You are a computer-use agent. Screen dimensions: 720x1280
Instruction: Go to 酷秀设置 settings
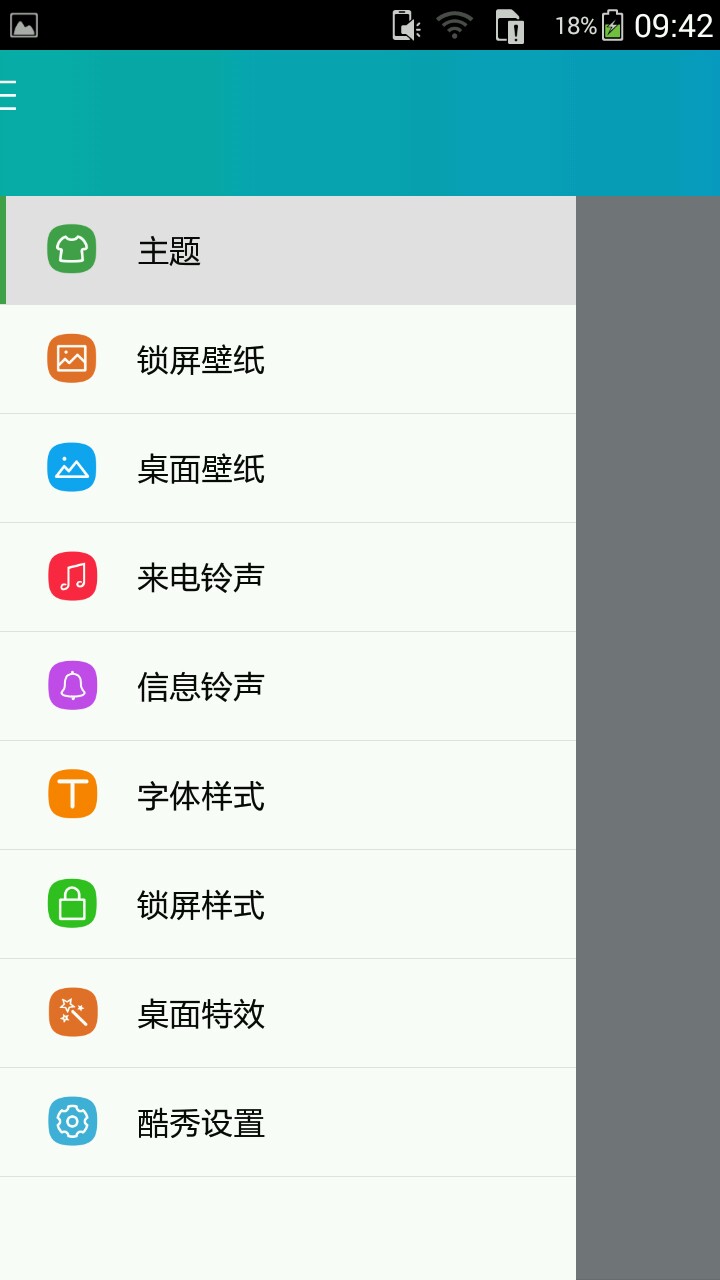(x=200, y=1122)
